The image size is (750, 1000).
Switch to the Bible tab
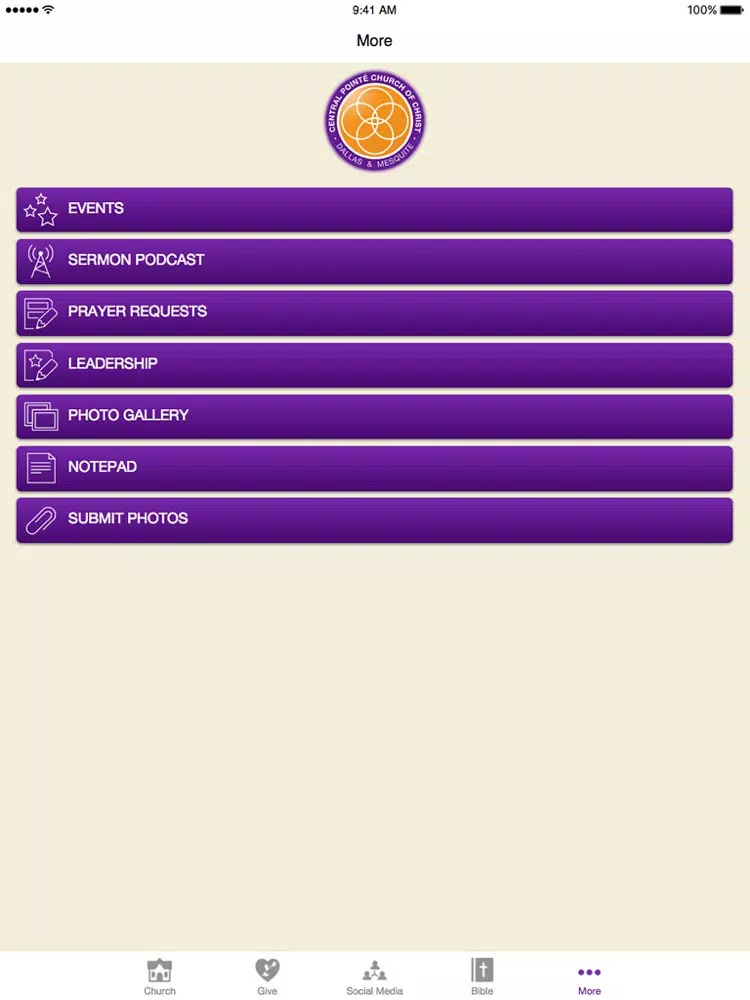point(482,976)
